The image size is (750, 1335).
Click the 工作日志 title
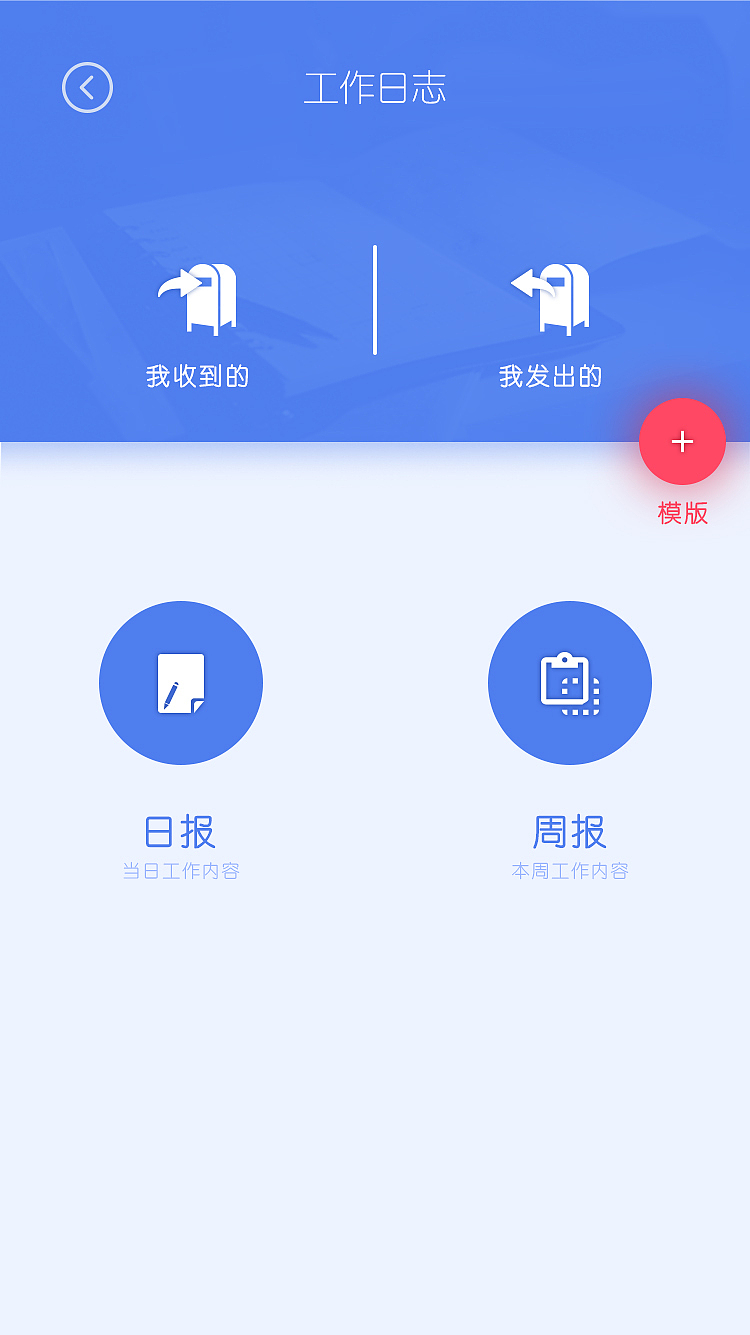pyautogui.click(x=375, y=87)
